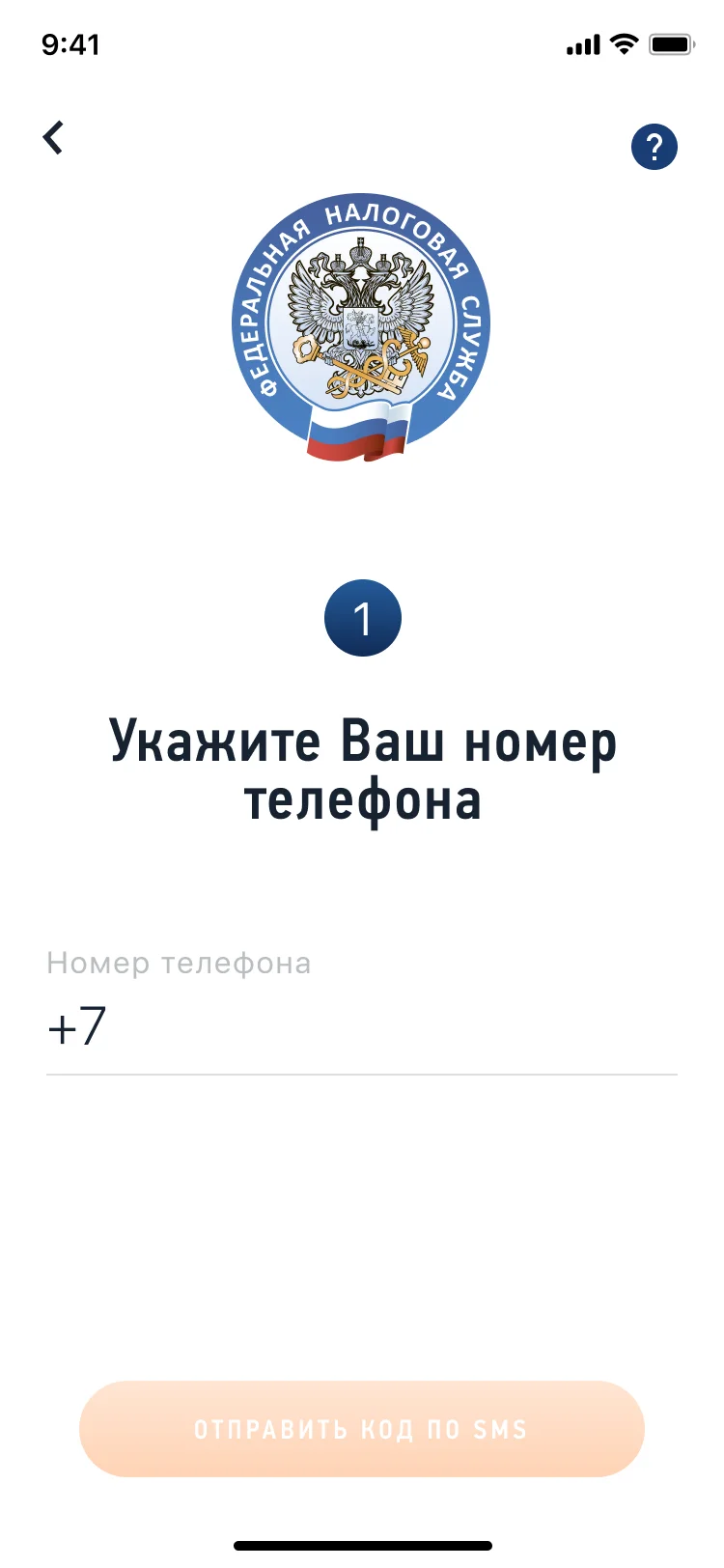The height and width of the screenshot is (1568, 724).
Task: Tap the Номер телефона input field
Action: tap(362, 1025)
